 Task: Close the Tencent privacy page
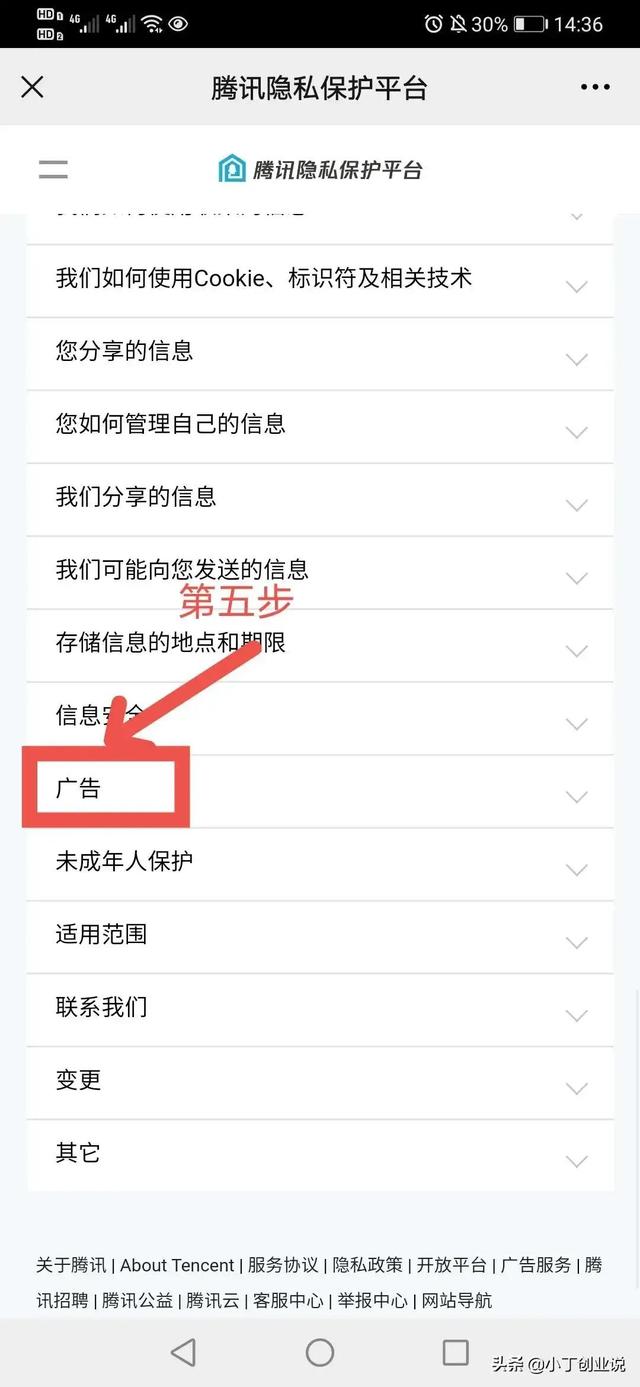[x=33, y=87]
